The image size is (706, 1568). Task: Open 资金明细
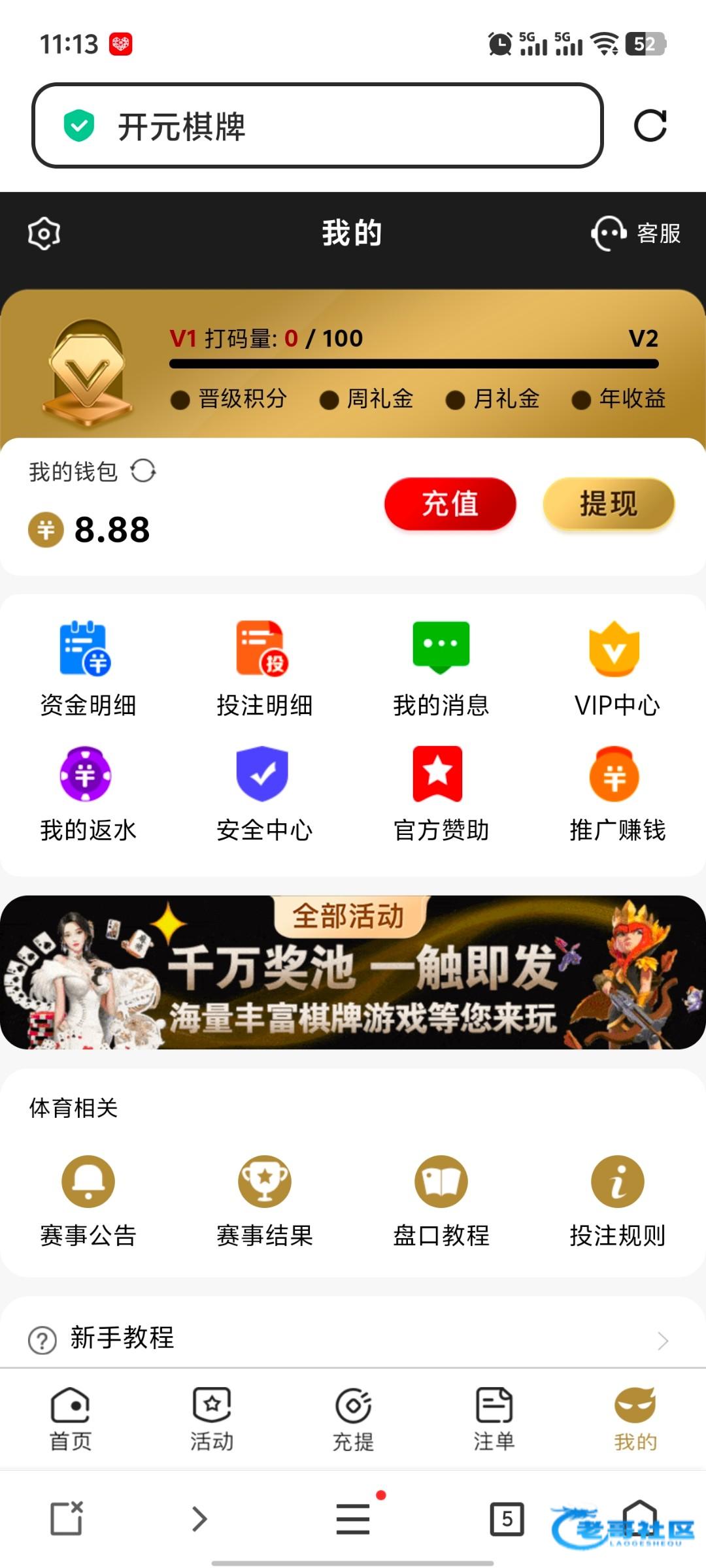click(x=88, y=668)
